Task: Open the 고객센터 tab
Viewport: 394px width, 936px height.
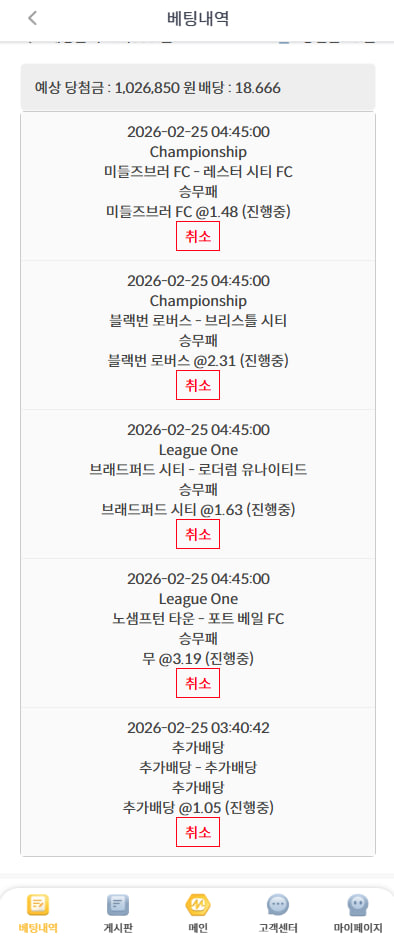Action: [278, 913]
